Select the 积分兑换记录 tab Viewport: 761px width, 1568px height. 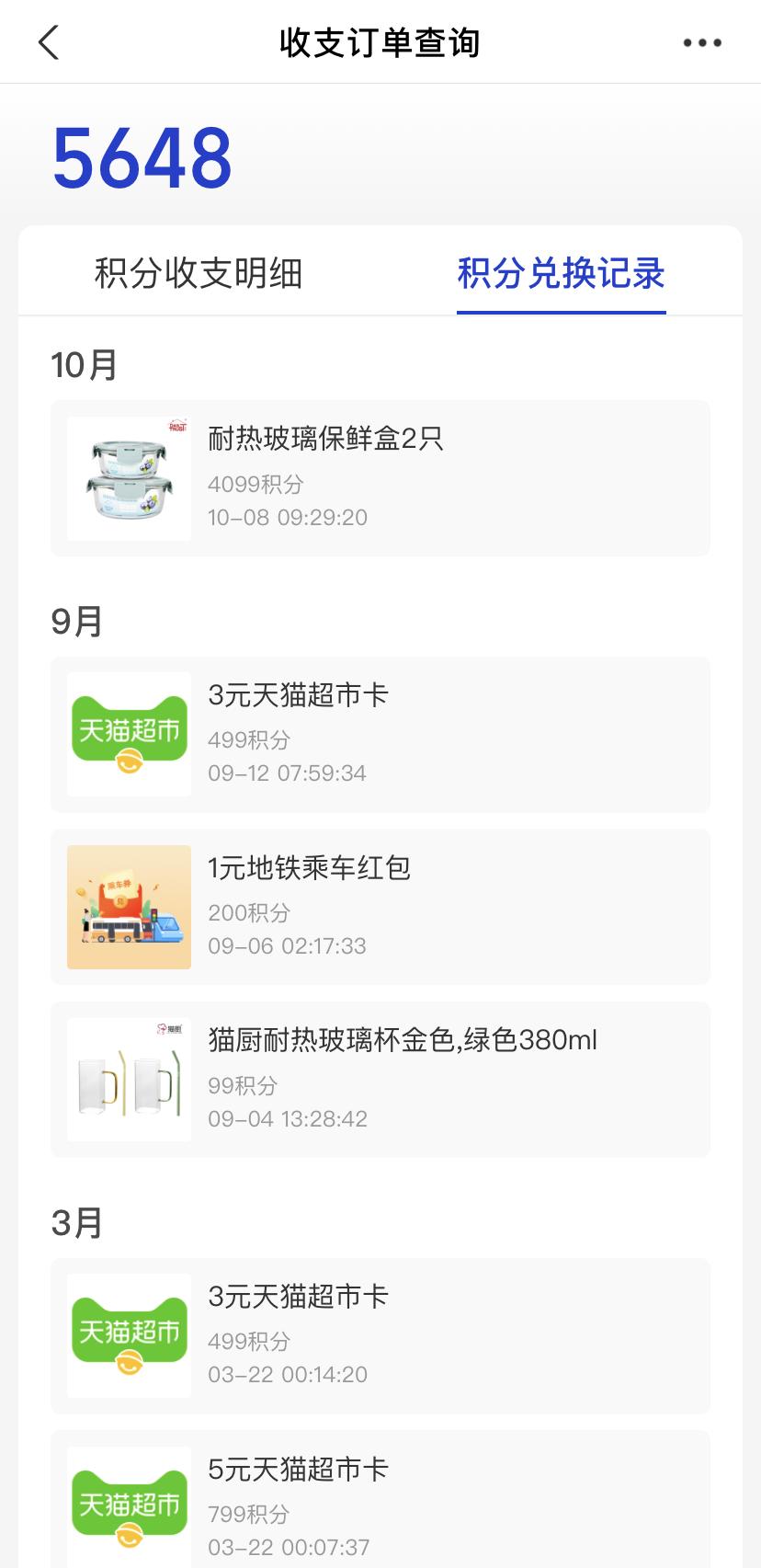561,274
